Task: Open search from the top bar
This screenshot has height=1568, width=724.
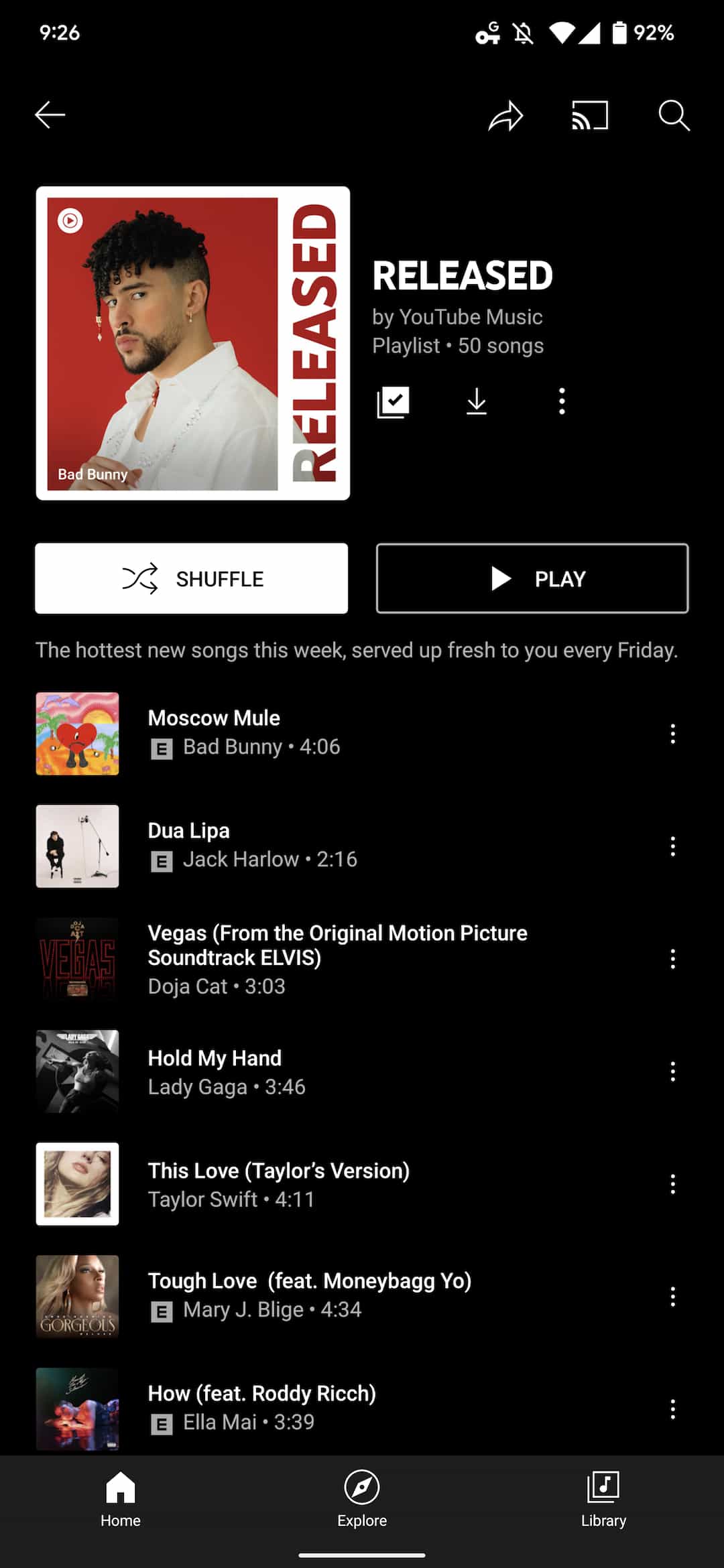Action: (674, 115)
